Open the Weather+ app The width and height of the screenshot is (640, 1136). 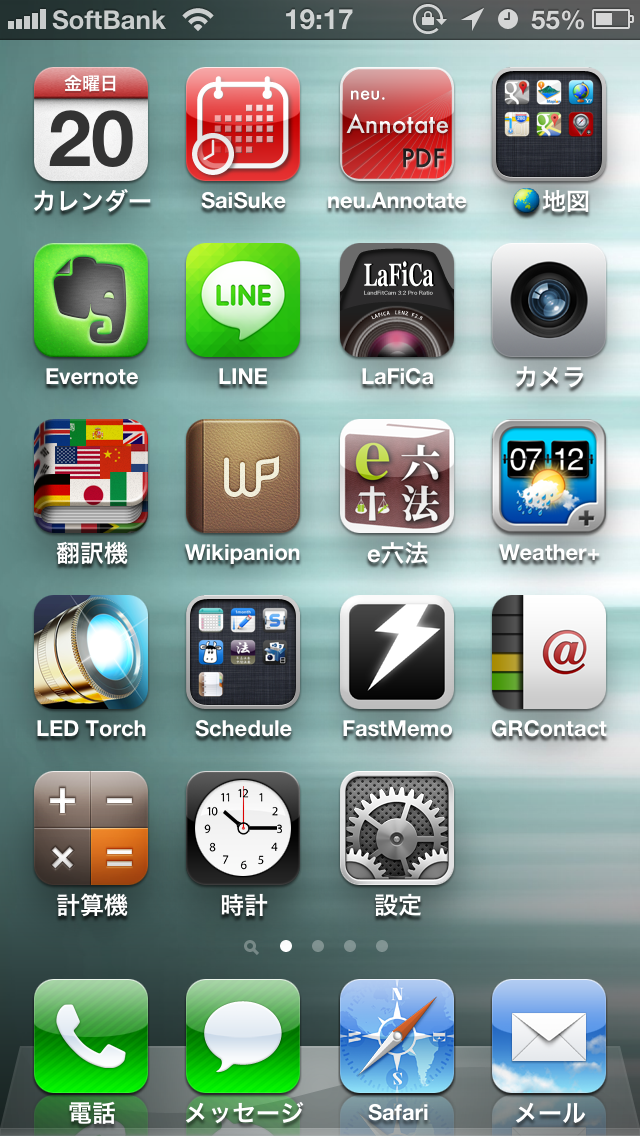[x=549, y=476]
